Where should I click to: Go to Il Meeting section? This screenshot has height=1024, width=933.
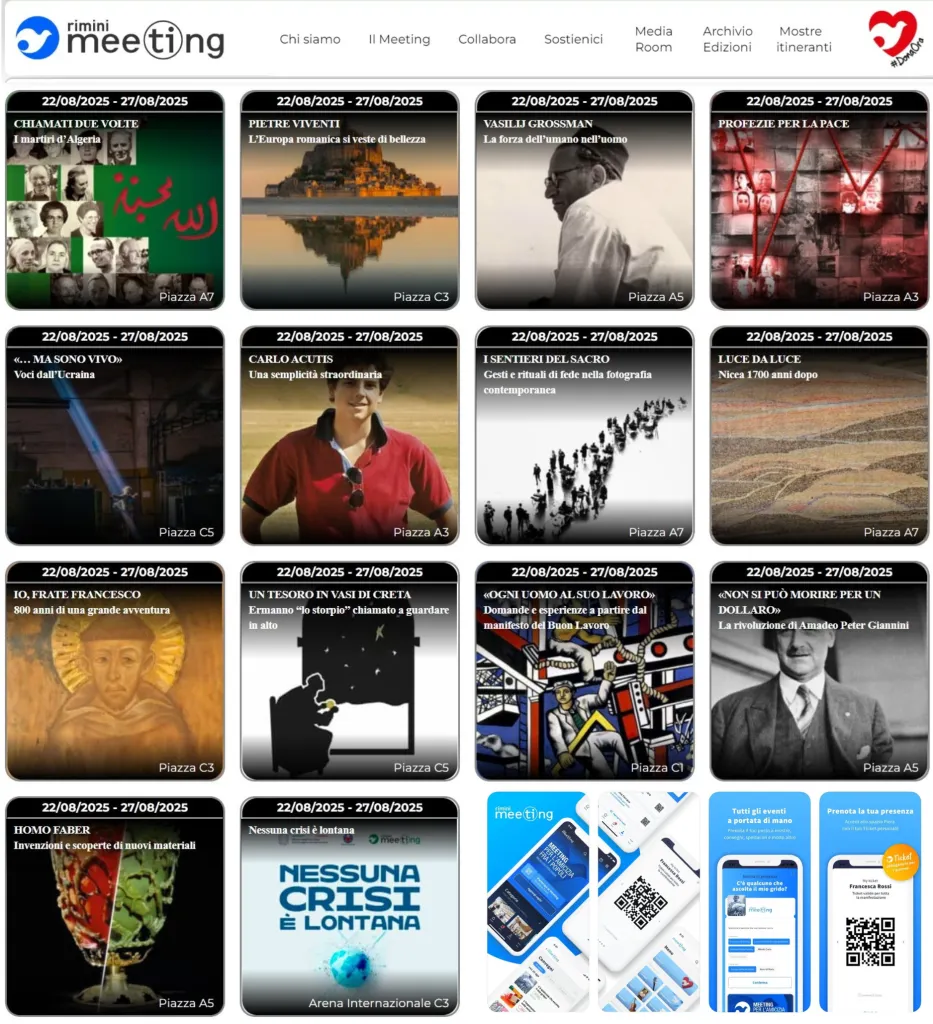click(399, 39)
